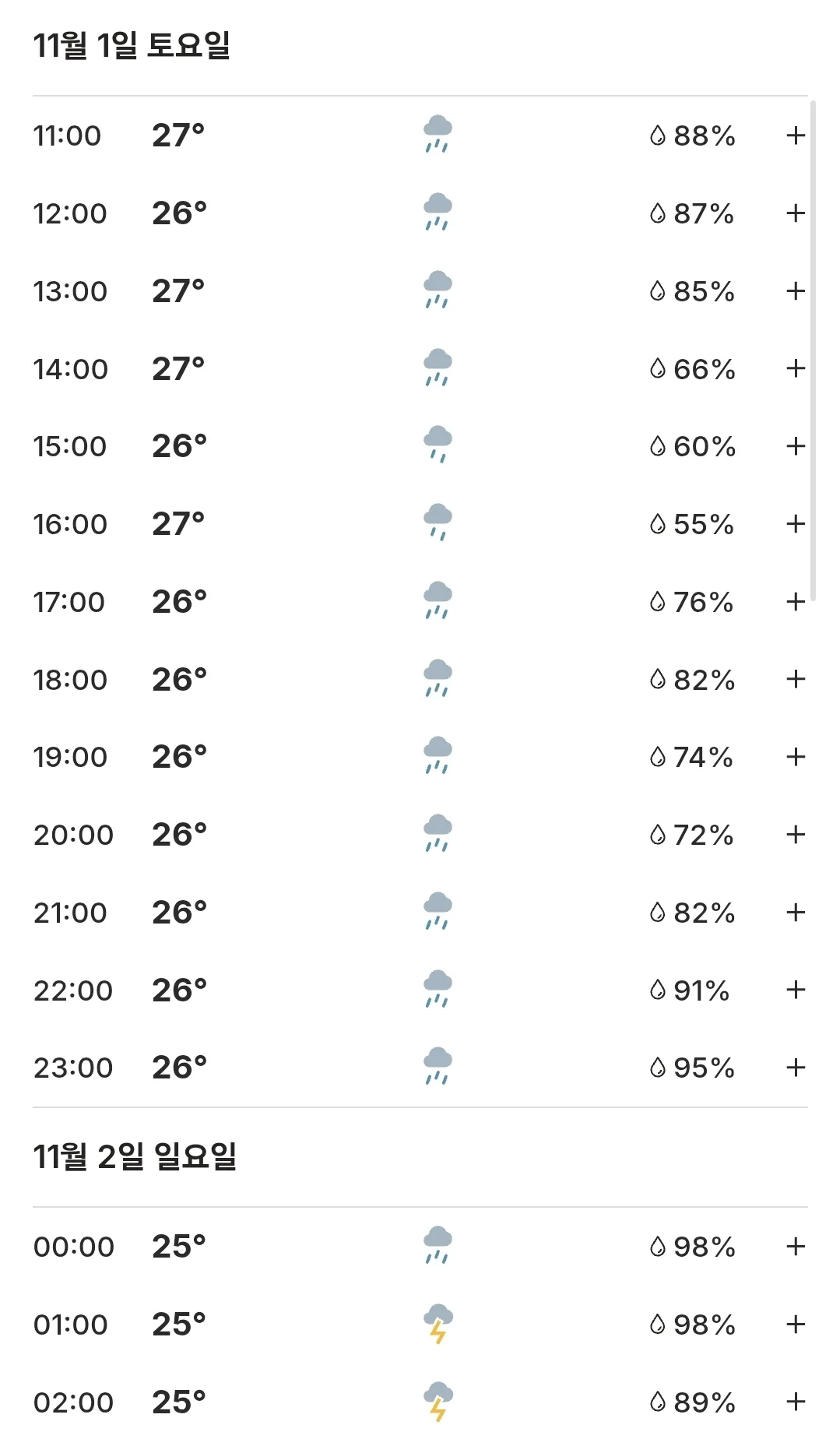Tap the plus on the 17:00 row
Viewport: 840px width, 1432px height.
coord(795,602)
